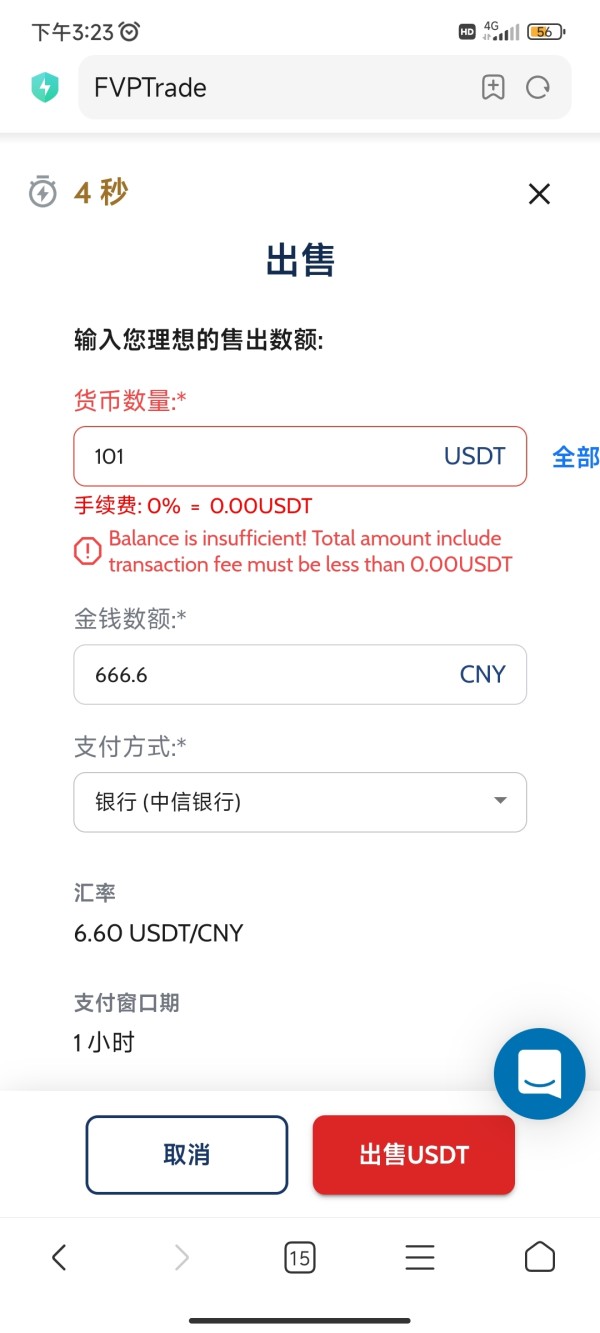The width and height of the screenshot is (600, 1333).
Task: Expand the 支付方式 payment method dropdown
Action: [300, 802]
